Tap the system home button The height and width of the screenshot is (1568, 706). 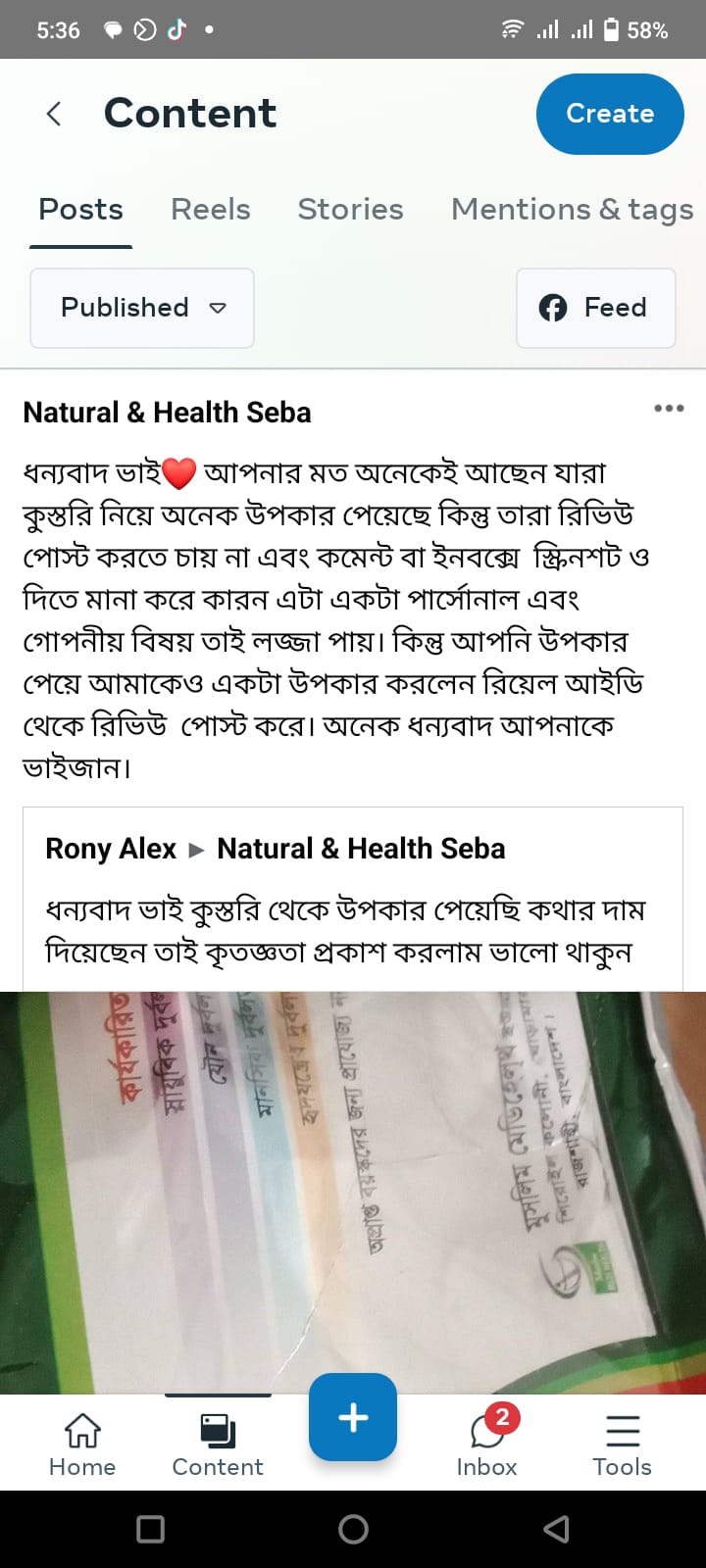(x=353, y=1529)
